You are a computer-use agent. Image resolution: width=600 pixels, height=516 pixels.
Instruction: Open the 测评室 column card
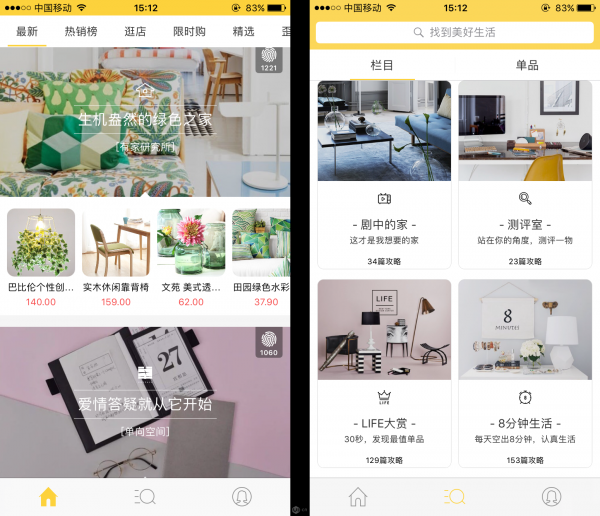[525, 174]
